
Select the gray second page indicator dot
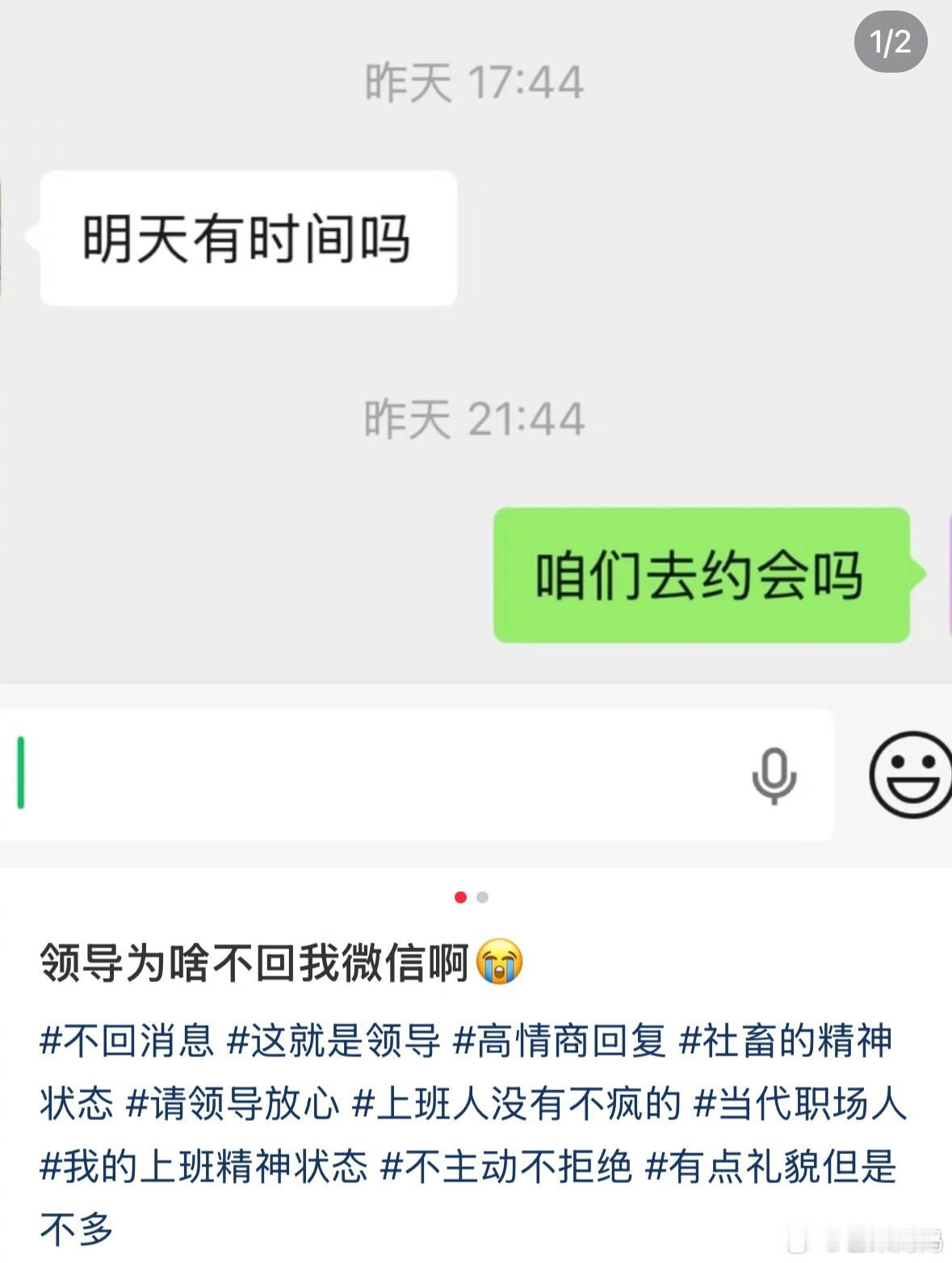482,896
